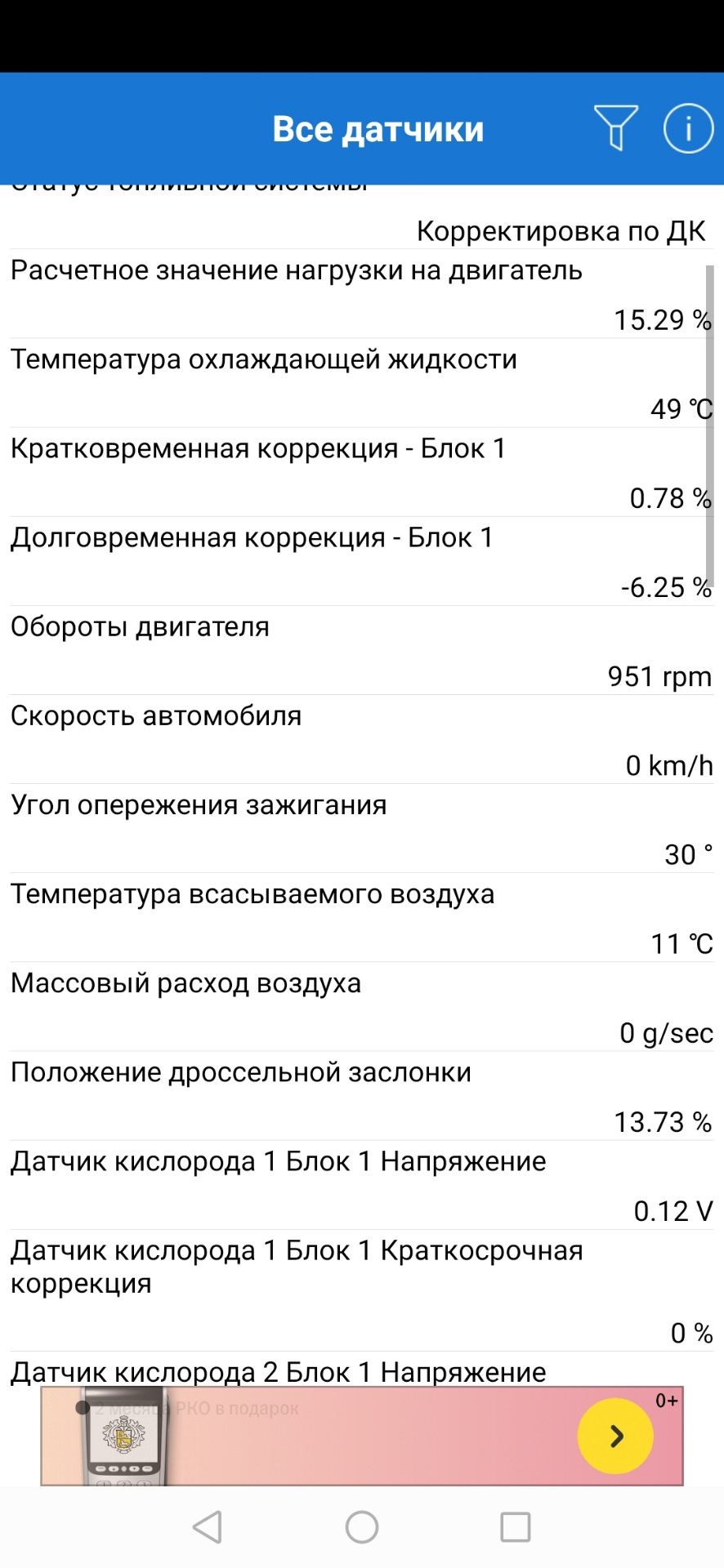Select the Массовый расход воздуха sensor
724x1568 pixels.
click(x=361, y=1007)
